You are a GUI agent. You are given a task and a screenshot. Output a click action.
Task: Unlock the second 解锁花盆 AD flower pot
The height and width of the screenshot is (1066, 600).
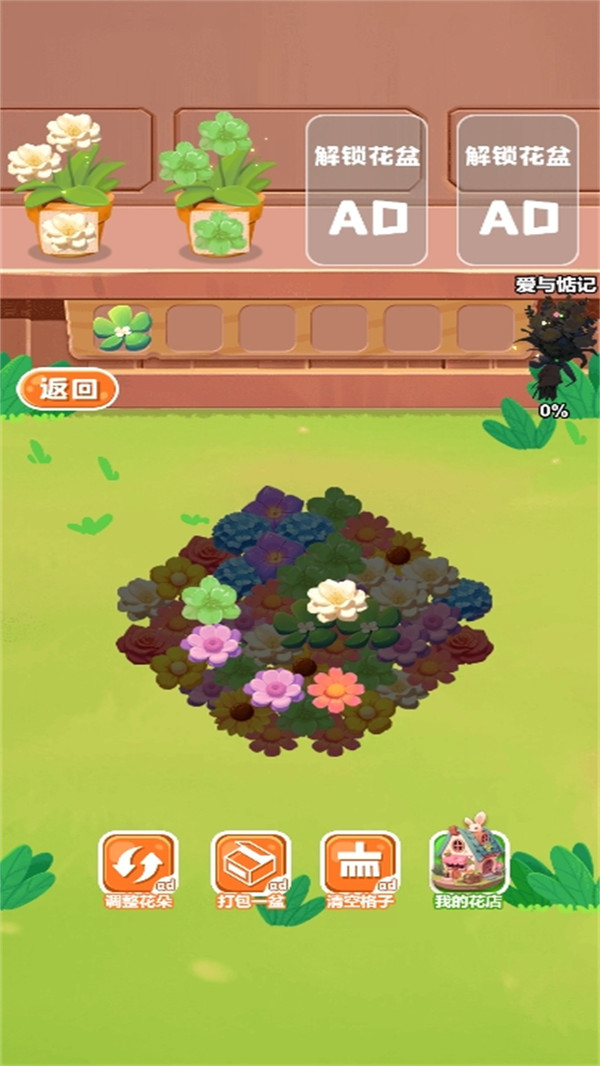[x=518, y=190]
